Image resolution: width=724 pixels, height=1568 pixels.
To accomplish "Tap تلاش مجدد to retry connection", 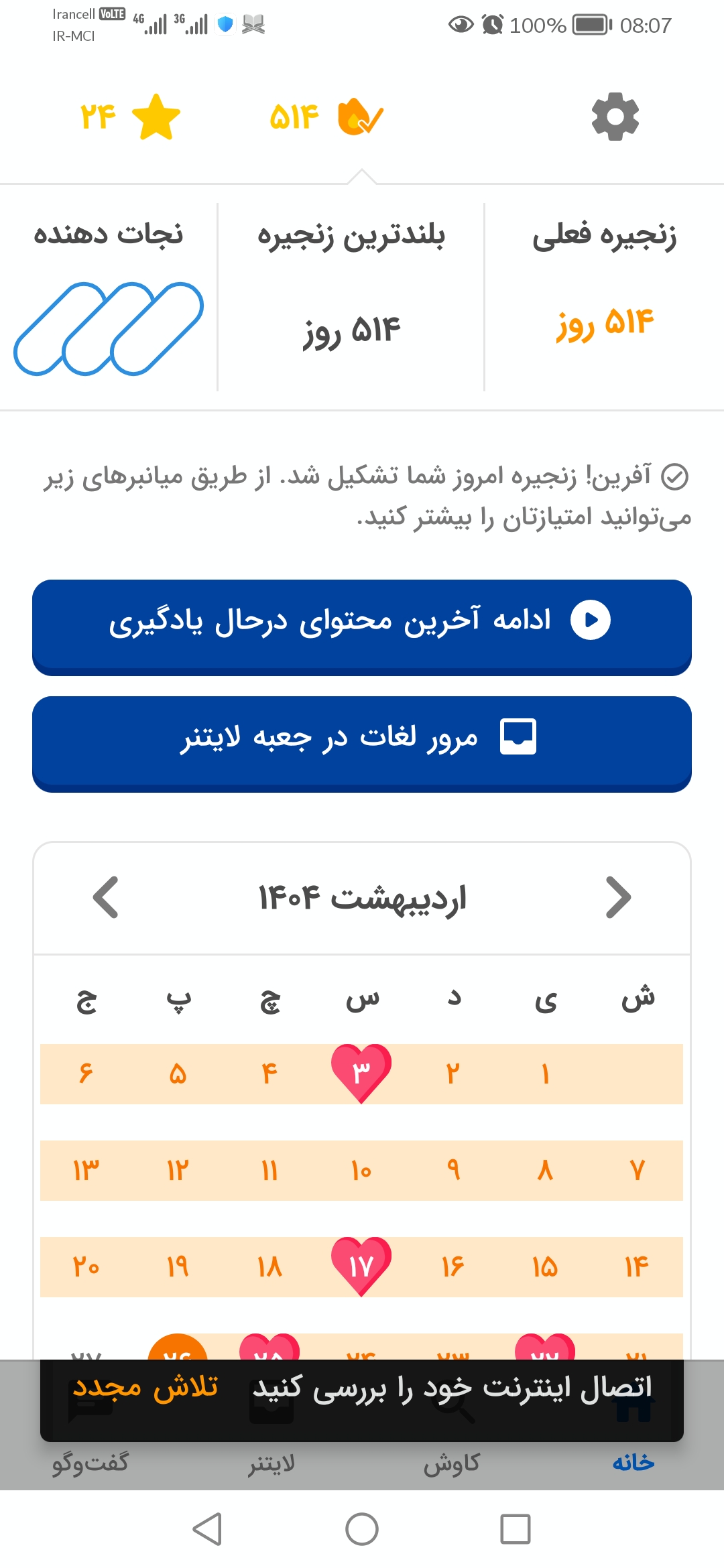I will pyautogui.click(x=145, y=1387).
